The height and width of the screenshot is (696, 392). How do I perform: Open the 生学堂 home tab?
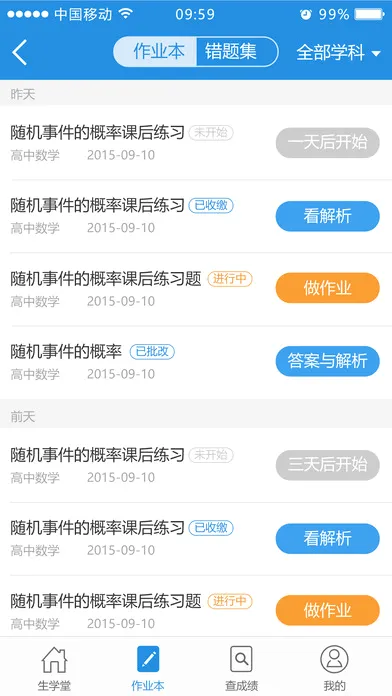pos(54,668)
